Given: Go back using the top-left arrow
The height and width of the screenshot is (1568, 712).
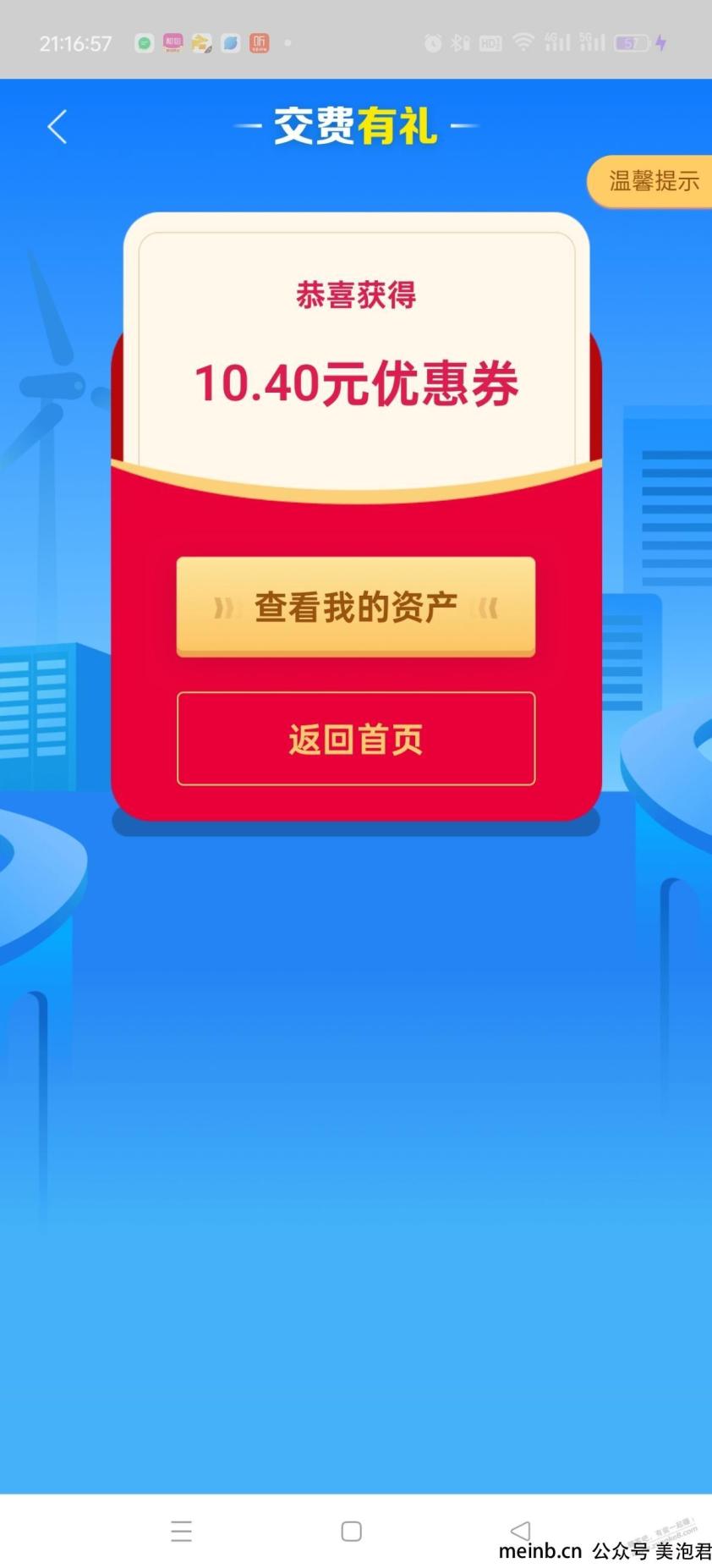Looking at the screenshot, I should (57, 127).
